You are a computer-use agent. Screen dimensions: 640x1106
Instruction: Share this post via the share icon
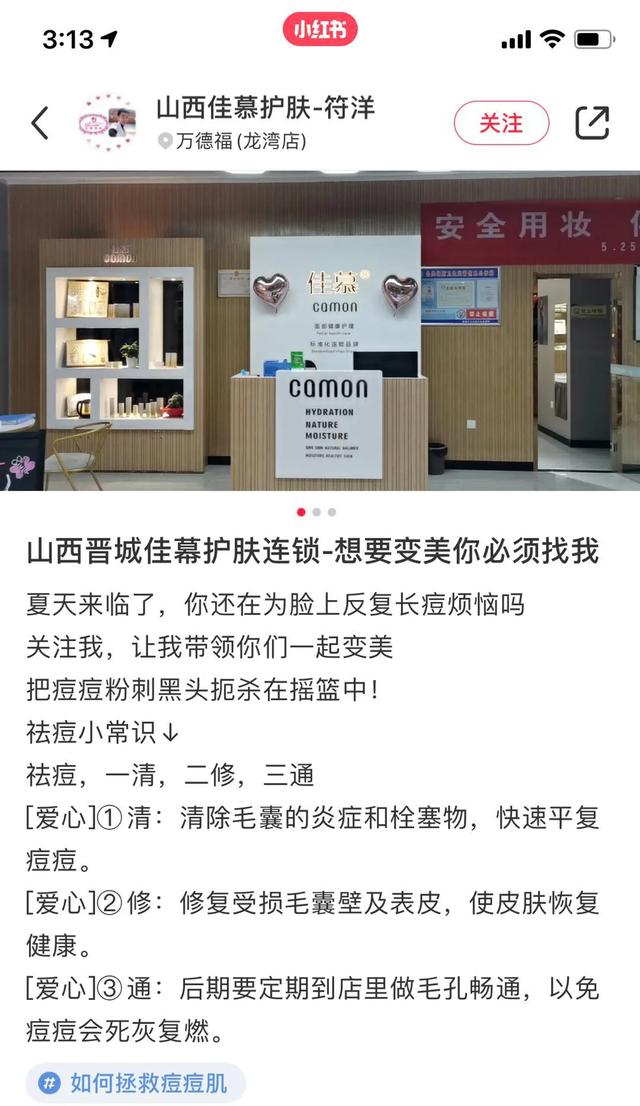coord(592,123)
